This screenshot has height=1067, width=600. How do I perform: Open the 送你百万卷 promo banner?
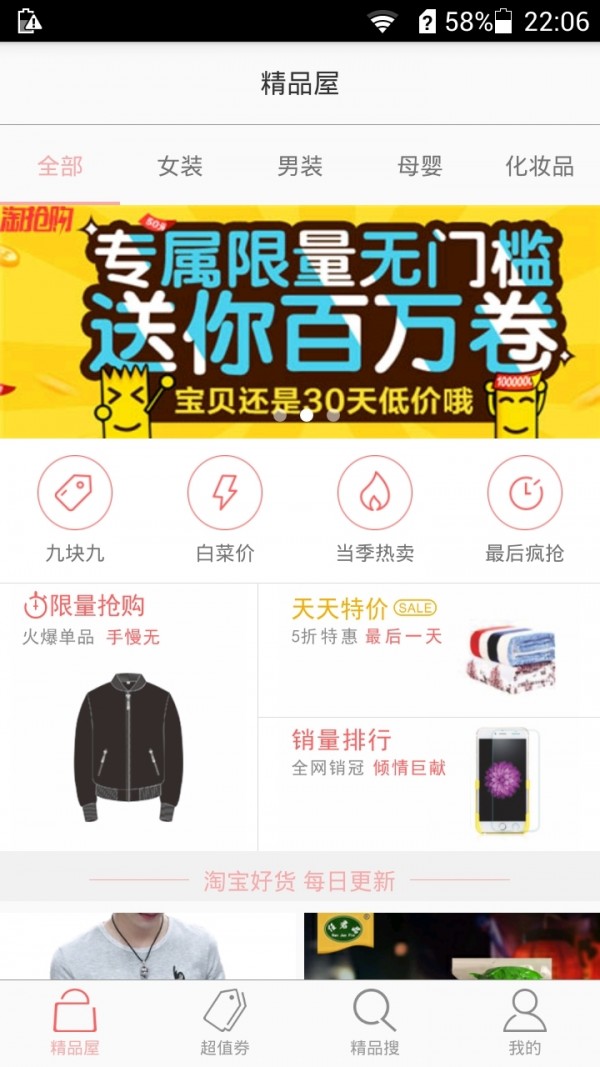pos(300,320)
